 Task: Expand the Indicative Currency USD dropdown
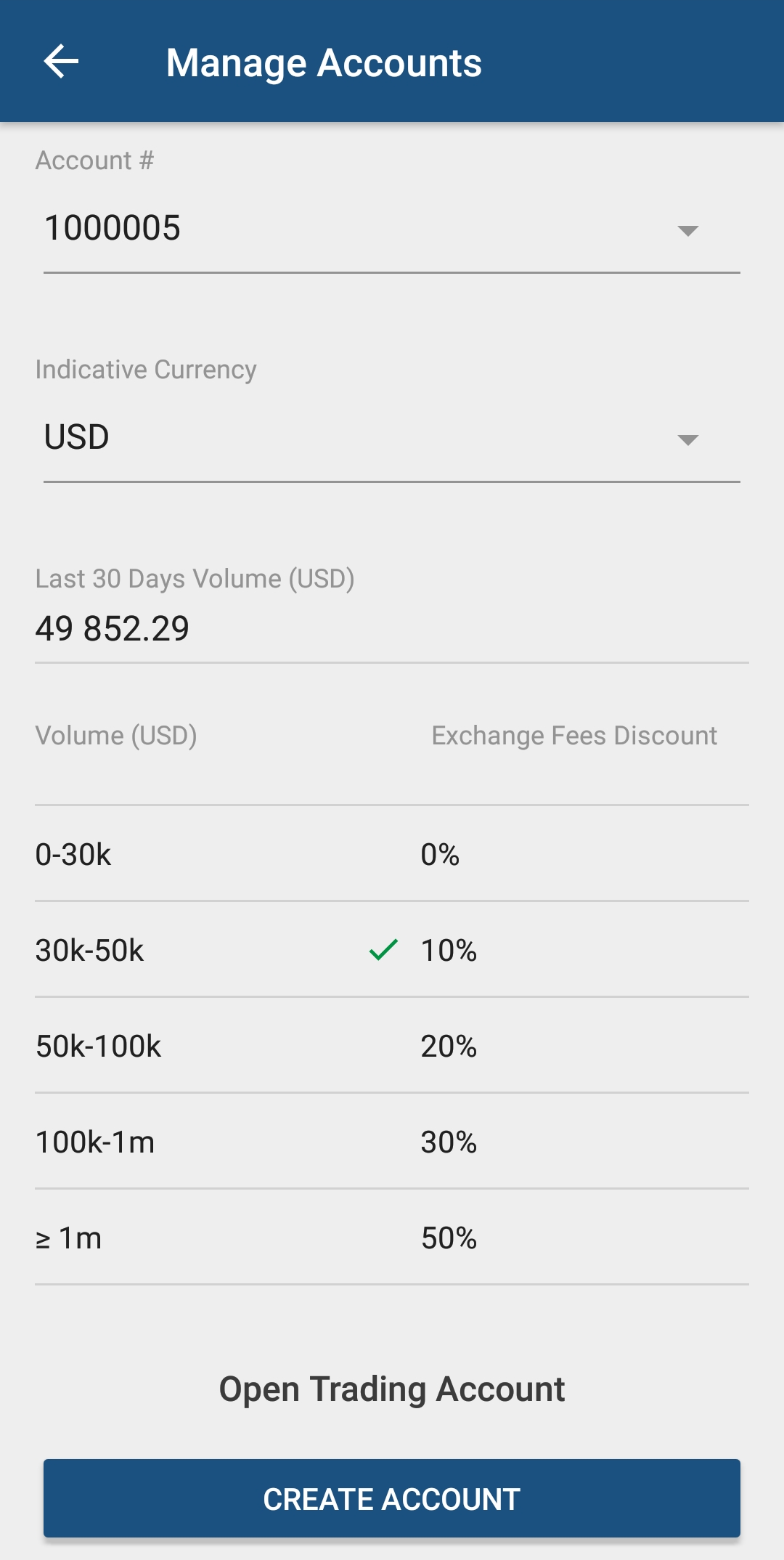(392, 439)
